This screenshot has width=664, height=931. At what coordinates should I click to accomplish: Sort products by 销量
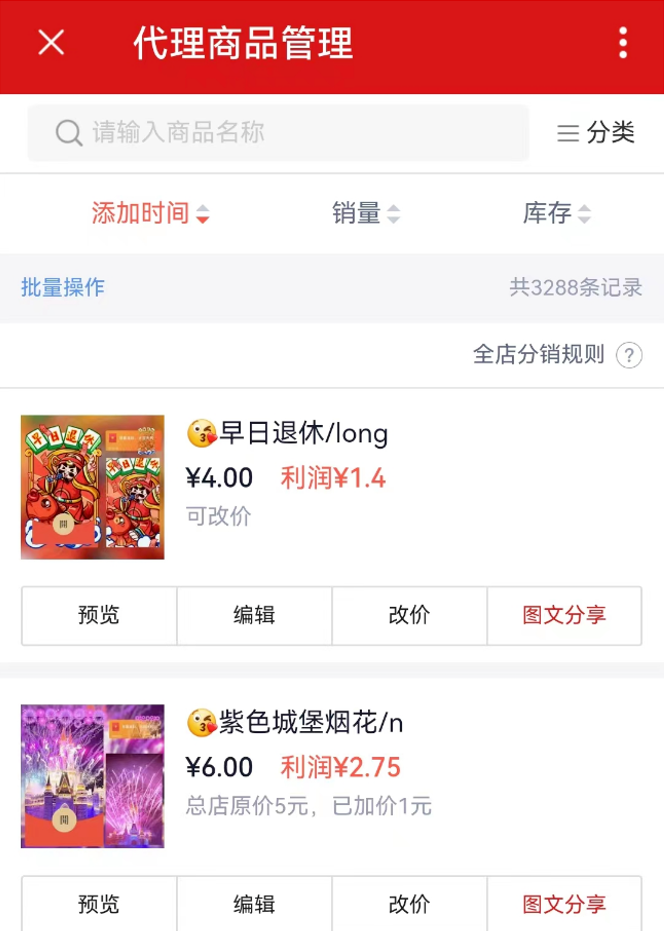[x=365, y=213]
